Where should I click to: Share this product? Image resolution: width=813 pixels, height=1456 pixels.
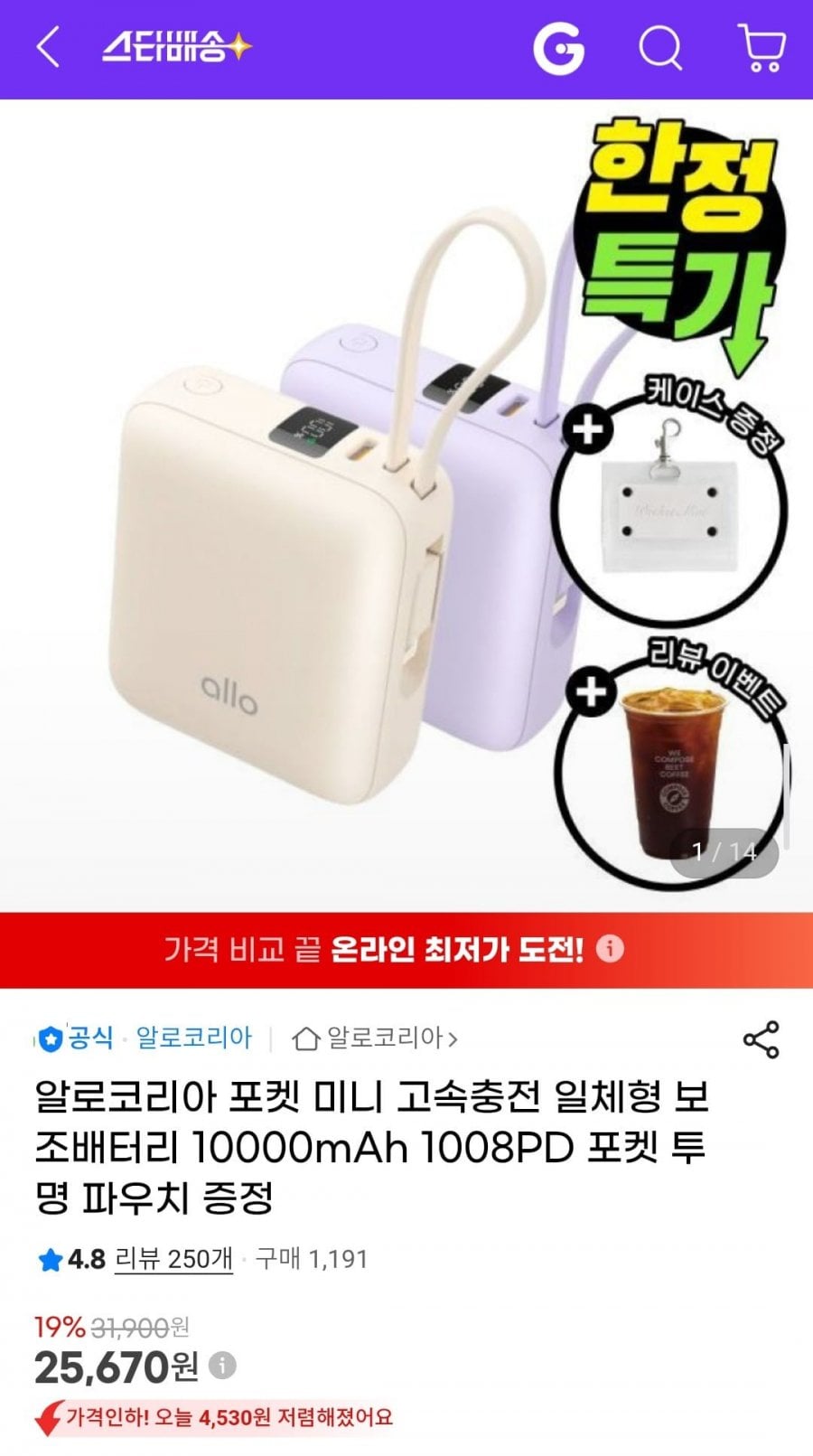point(761,1039)
